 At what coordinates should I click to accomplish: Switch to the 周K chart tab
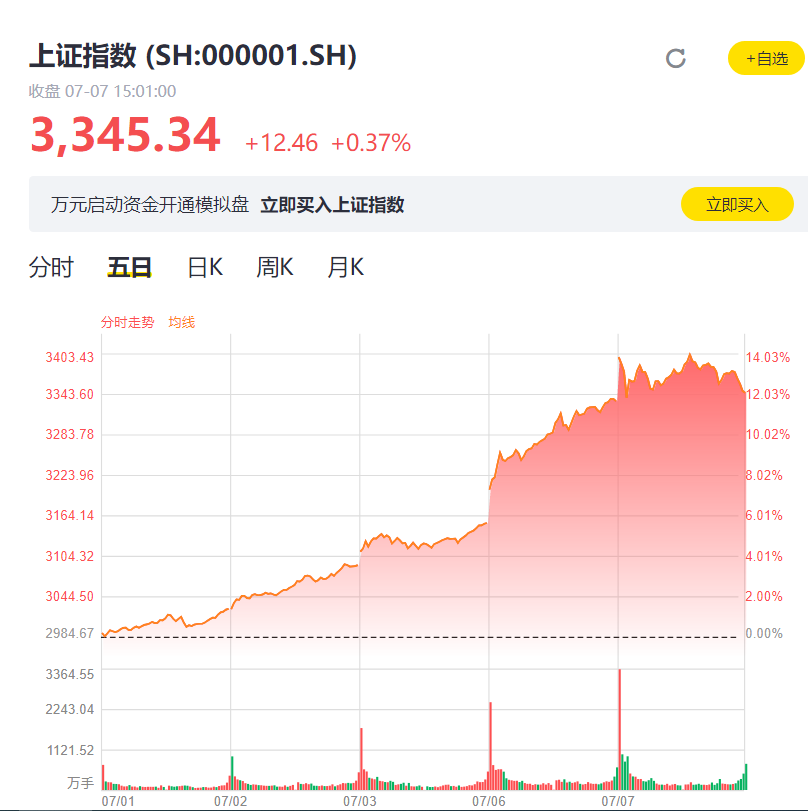(x=275, y=268)
